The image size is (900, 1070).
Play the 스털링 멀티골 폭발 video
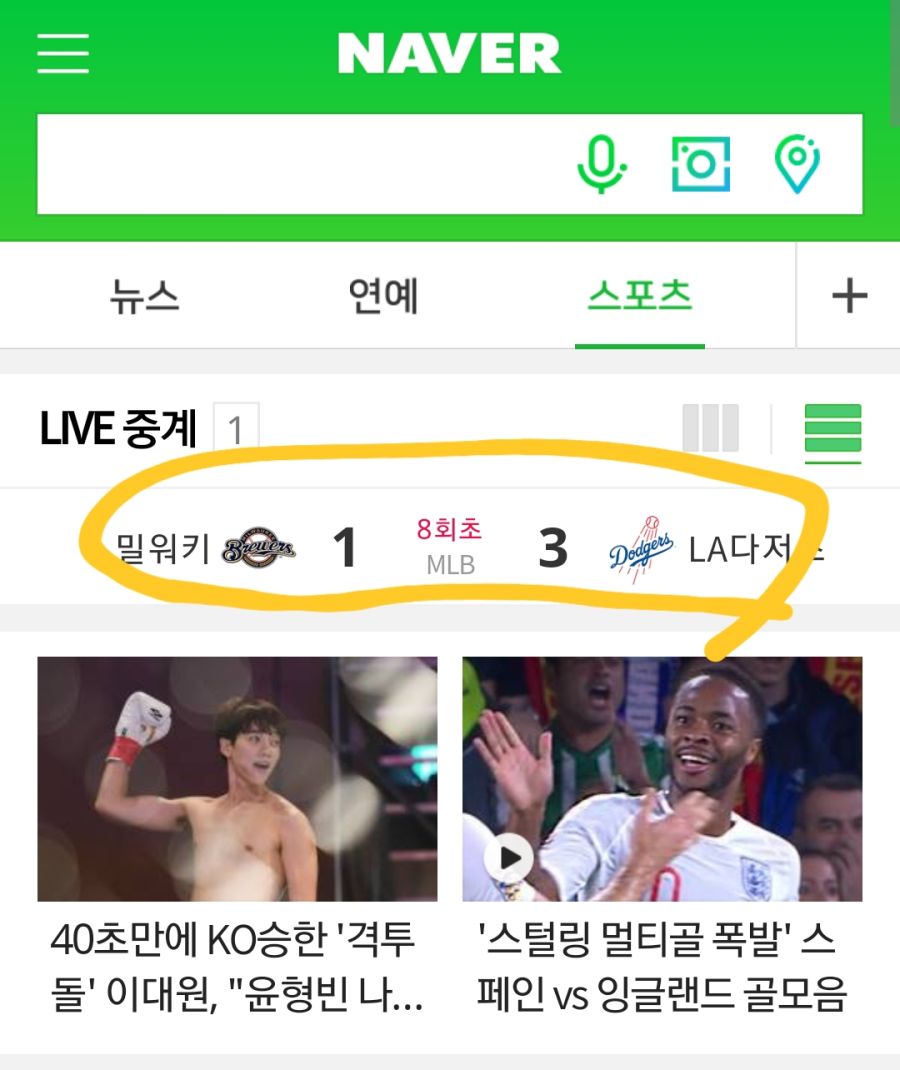510,858
